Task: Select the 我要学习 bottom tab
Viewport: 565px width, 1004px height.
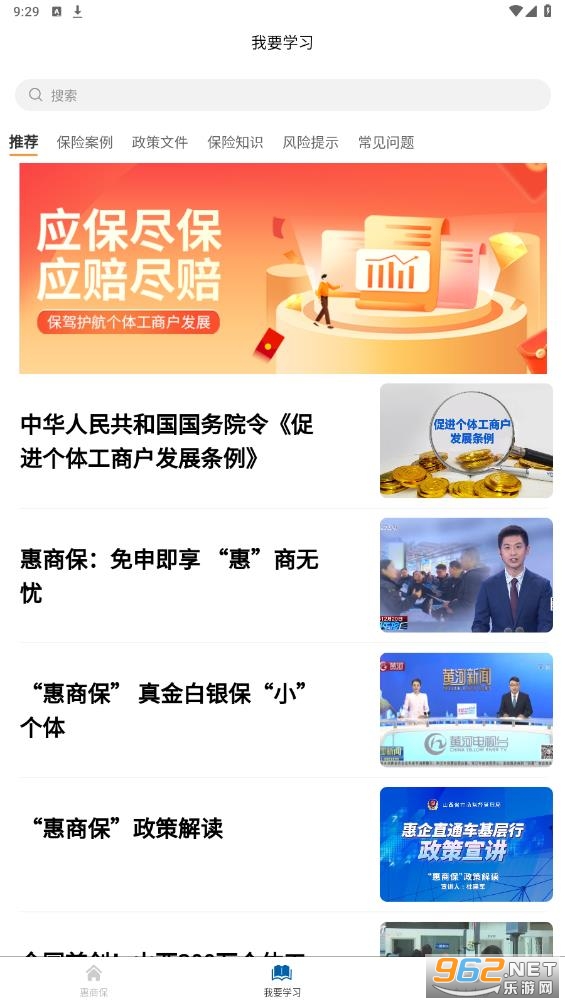Action: 282,981
